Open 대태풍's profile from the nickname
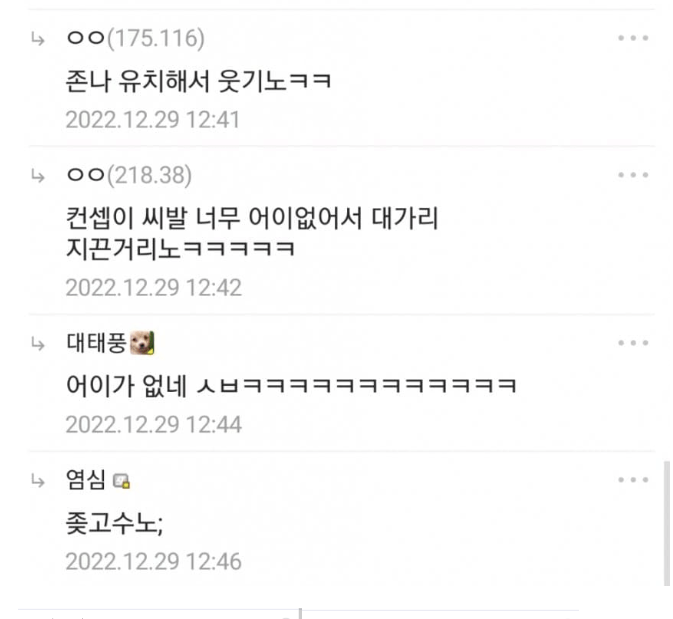This screenshot has width=673, height=619. [96, 344]
